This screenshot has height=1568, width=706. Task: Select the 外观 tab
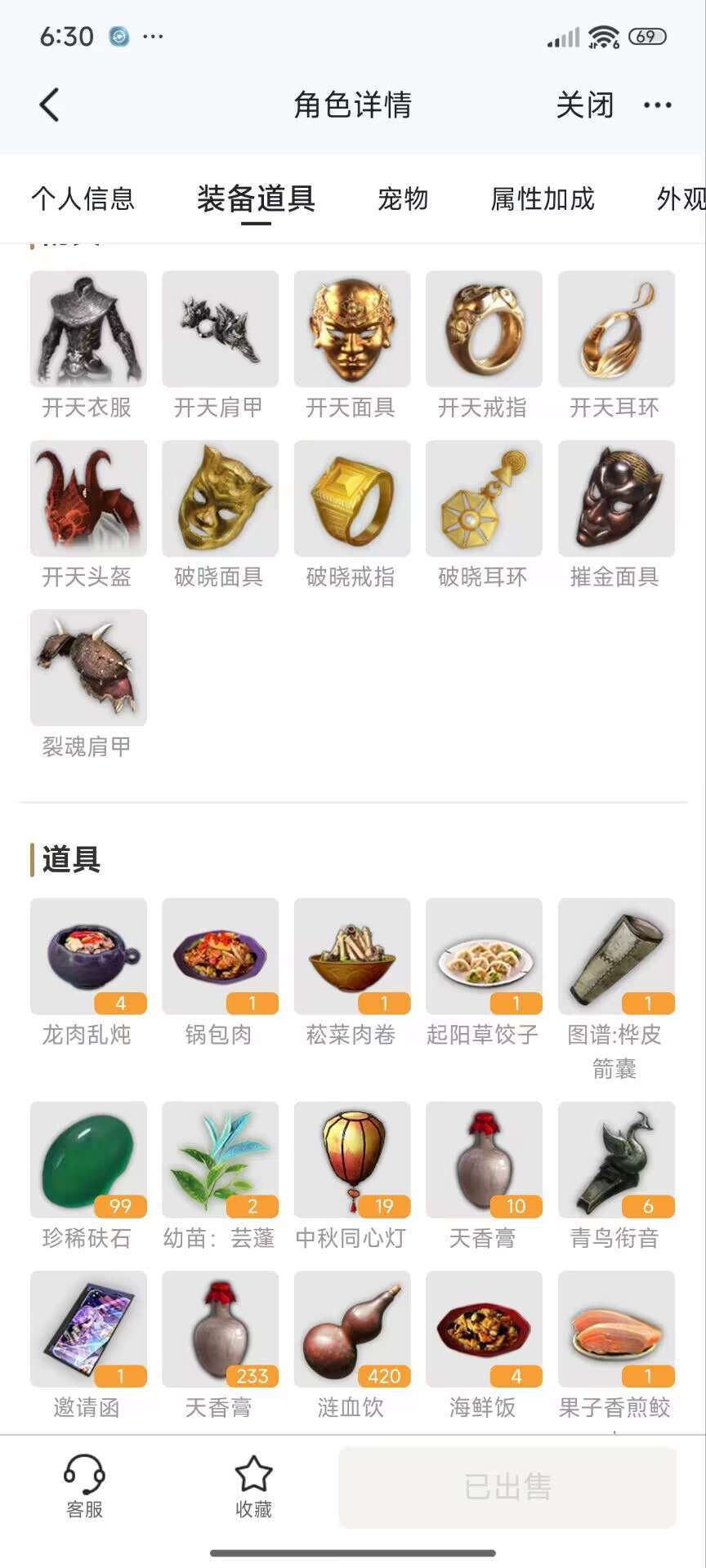[x=680, y=199]
